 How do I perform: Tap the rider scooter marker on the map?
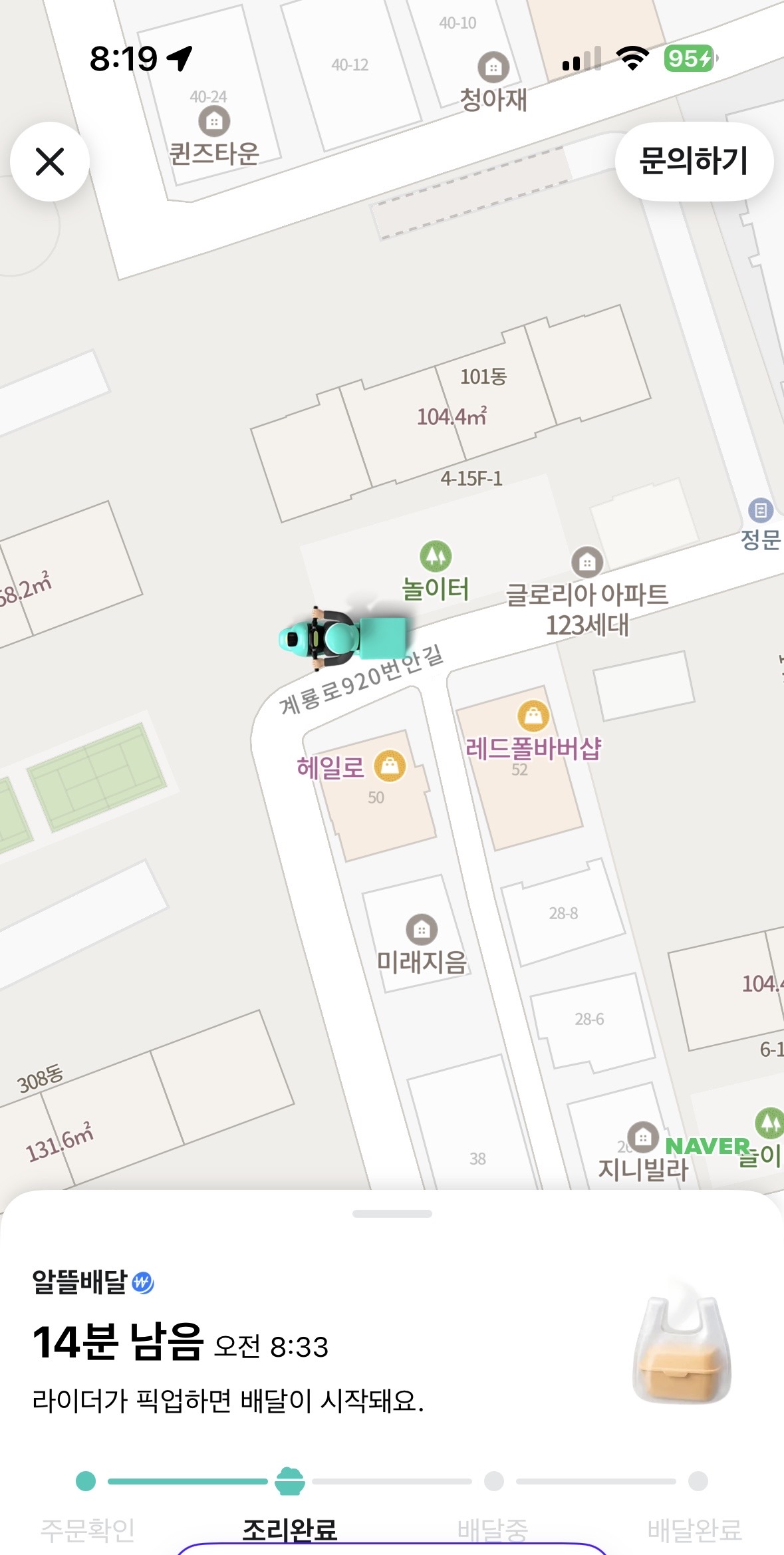point(342,637)
